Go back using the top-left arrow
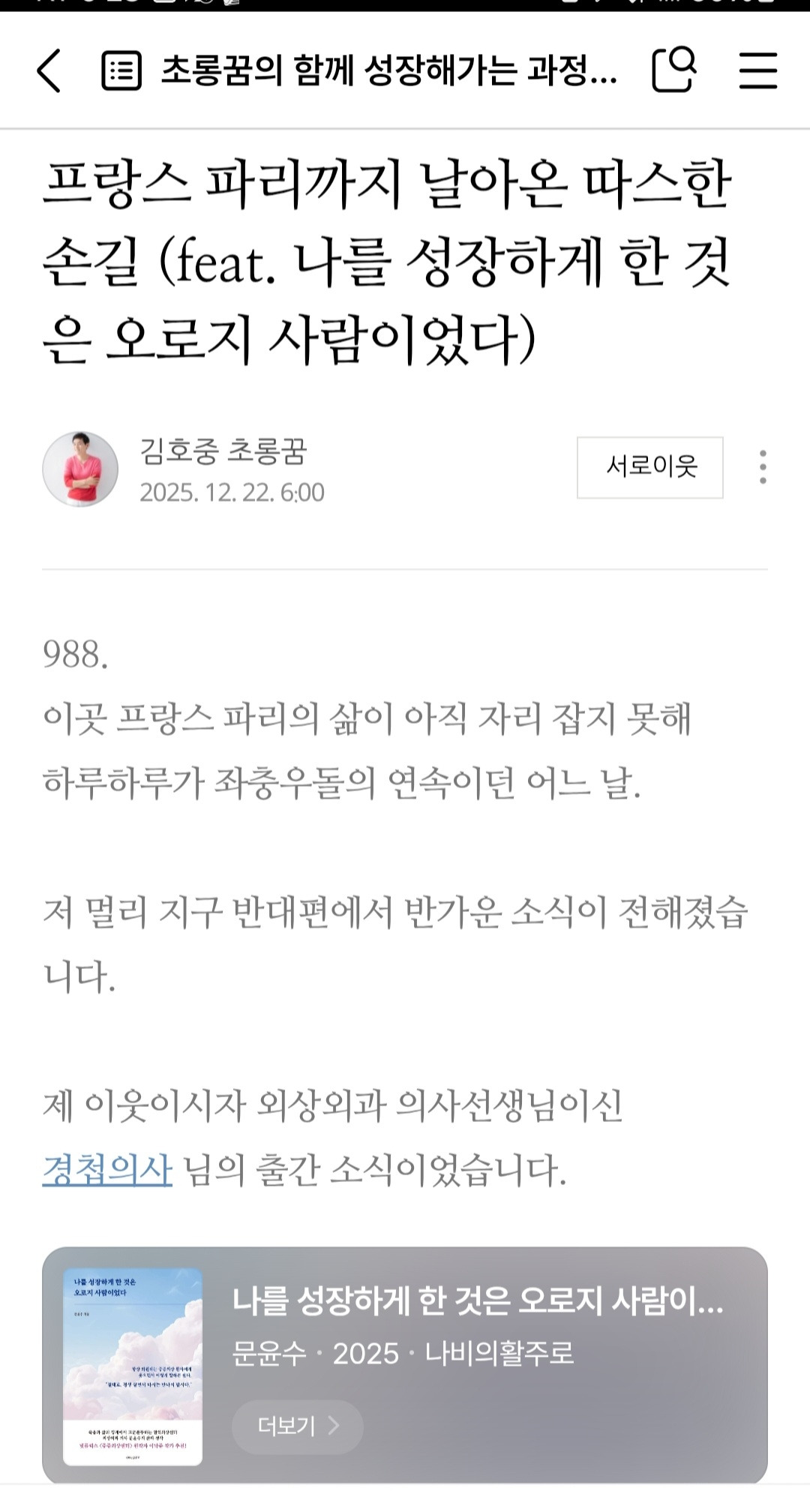The height and width of the screenshot is (1512, 810). point(49,71)
